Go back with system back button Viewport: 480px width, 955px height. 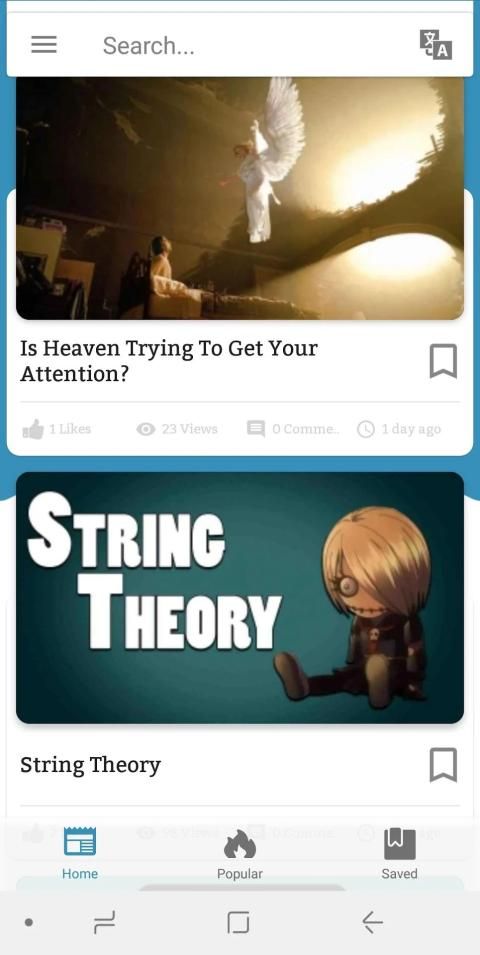coord(372,923)
